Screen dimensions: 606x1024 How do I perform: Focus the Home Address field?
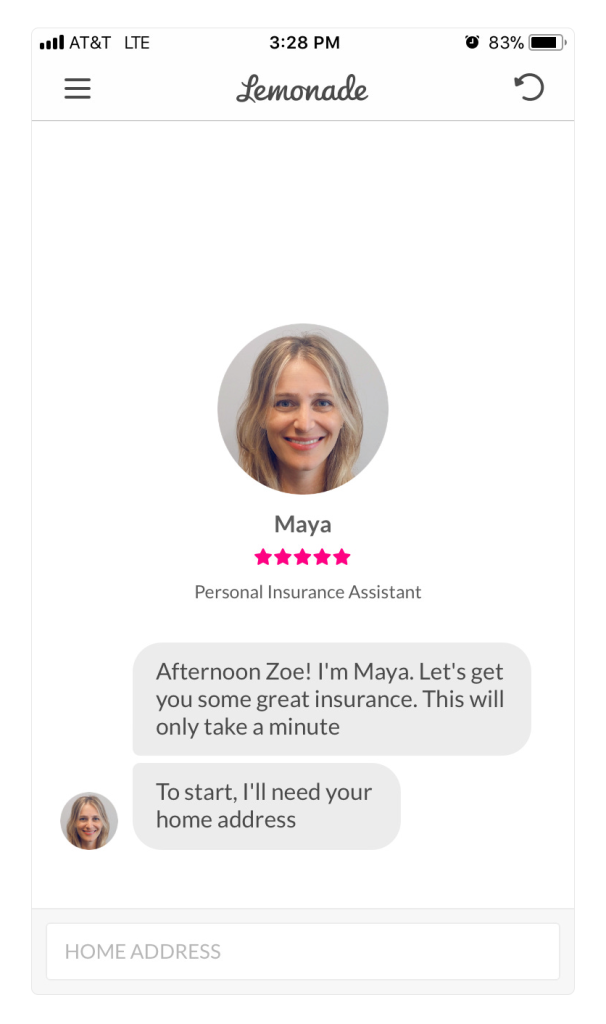pyautogui.click(x=302, y=951)
